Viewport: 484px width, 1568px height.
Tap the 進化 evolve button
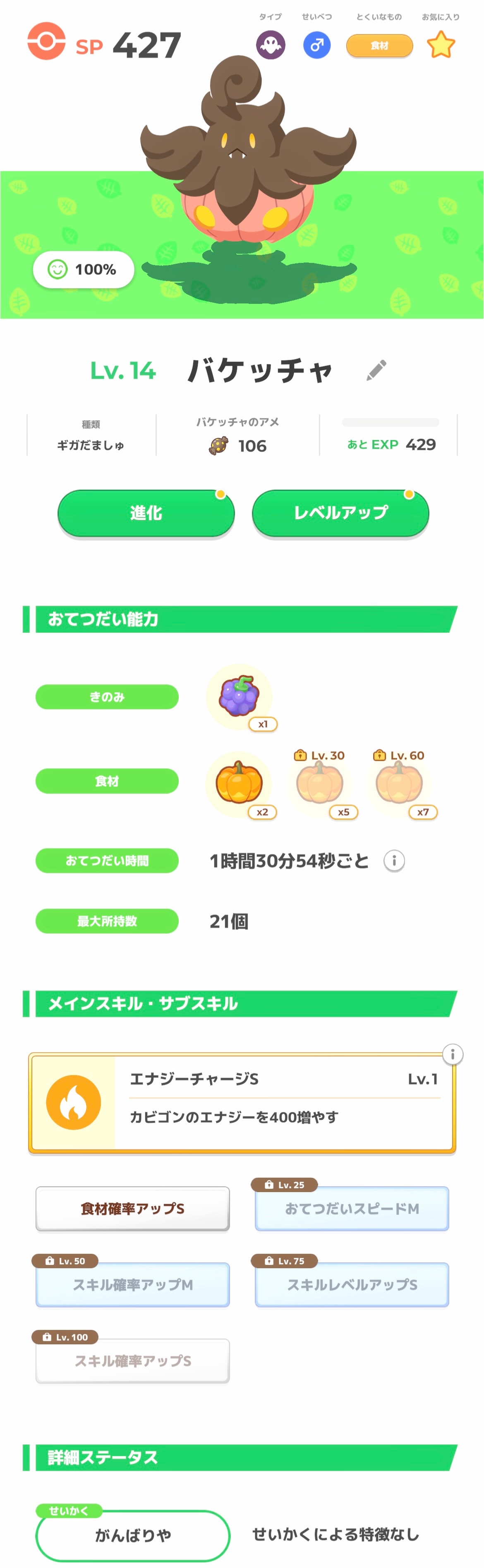point(146,512)
